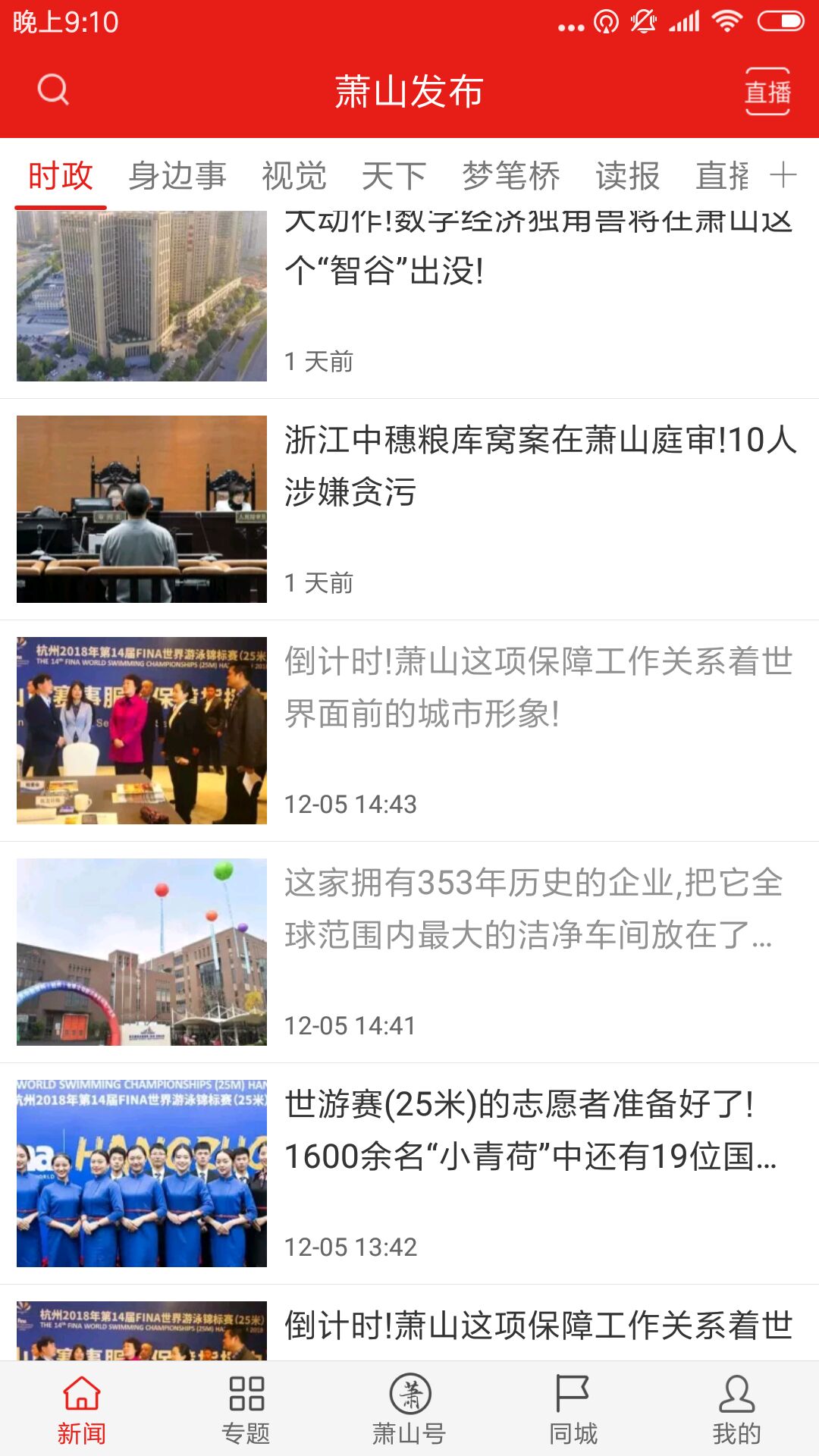Viewport: 819px width, 1456px height.
Task: Switch to the 读报 tab
Action: pyautogui.click(x=628, y=176)
